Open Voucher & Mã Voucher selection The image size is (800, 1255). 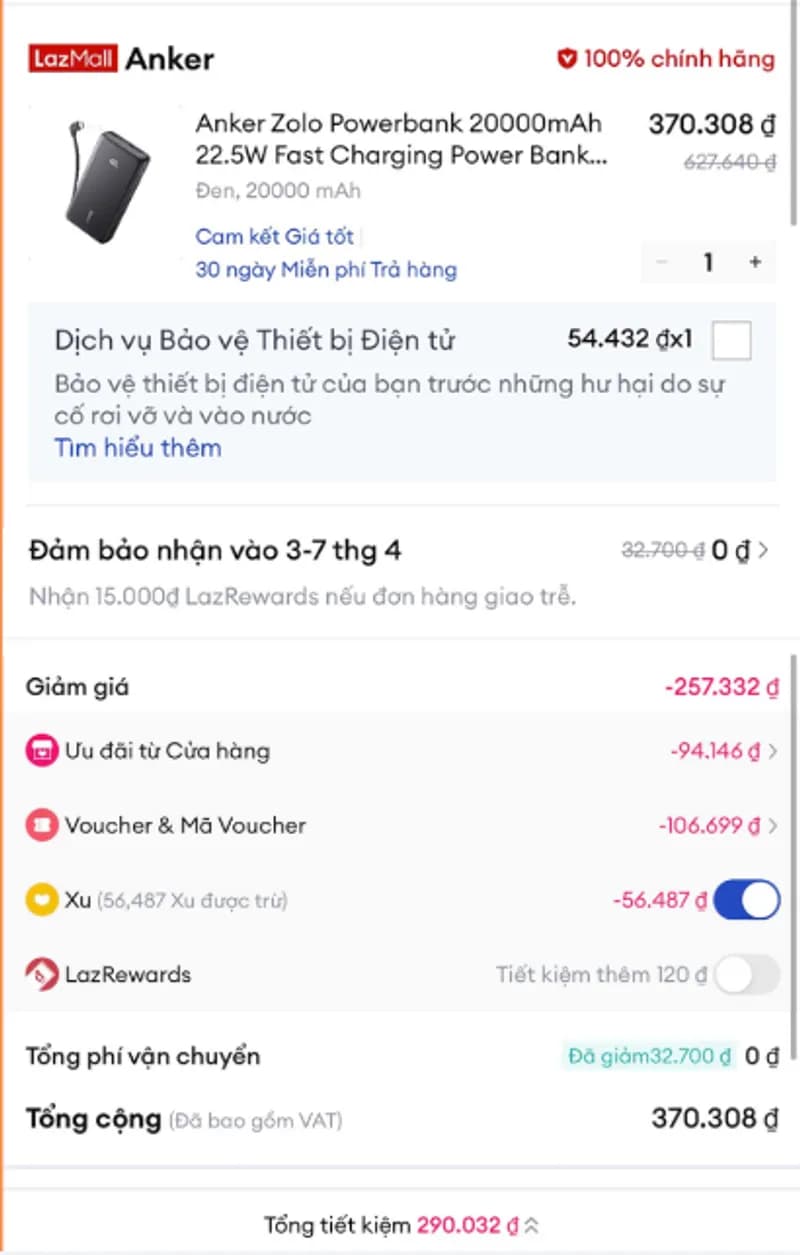coord(400,825)
